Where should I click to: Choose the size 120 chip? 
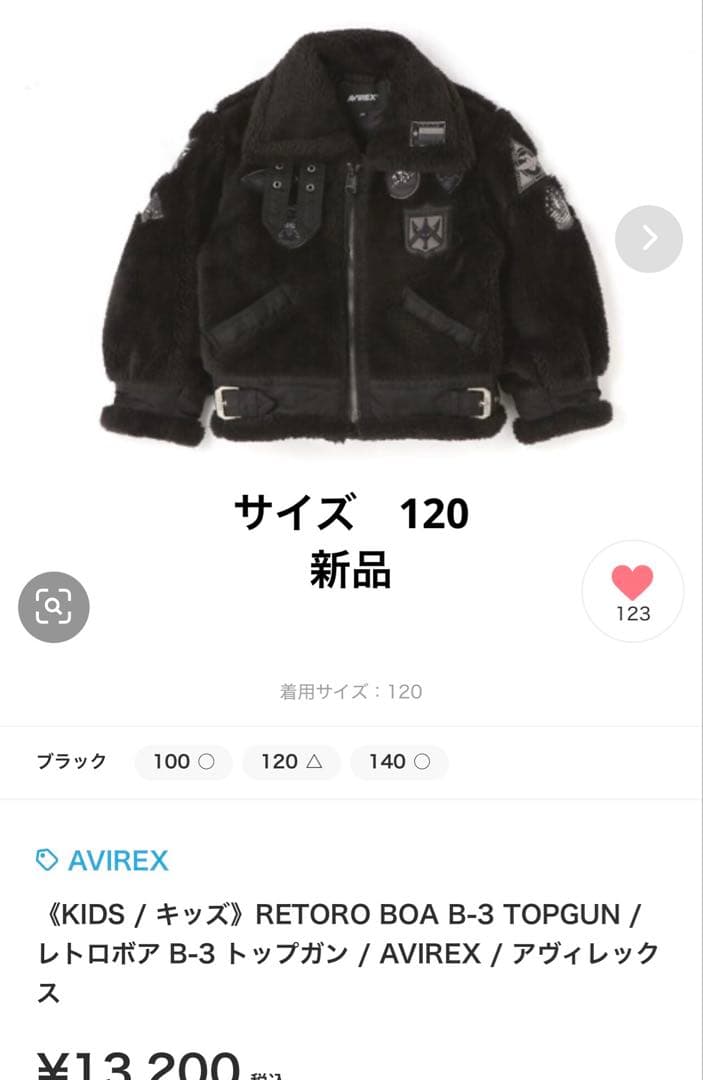coord(291,762)
